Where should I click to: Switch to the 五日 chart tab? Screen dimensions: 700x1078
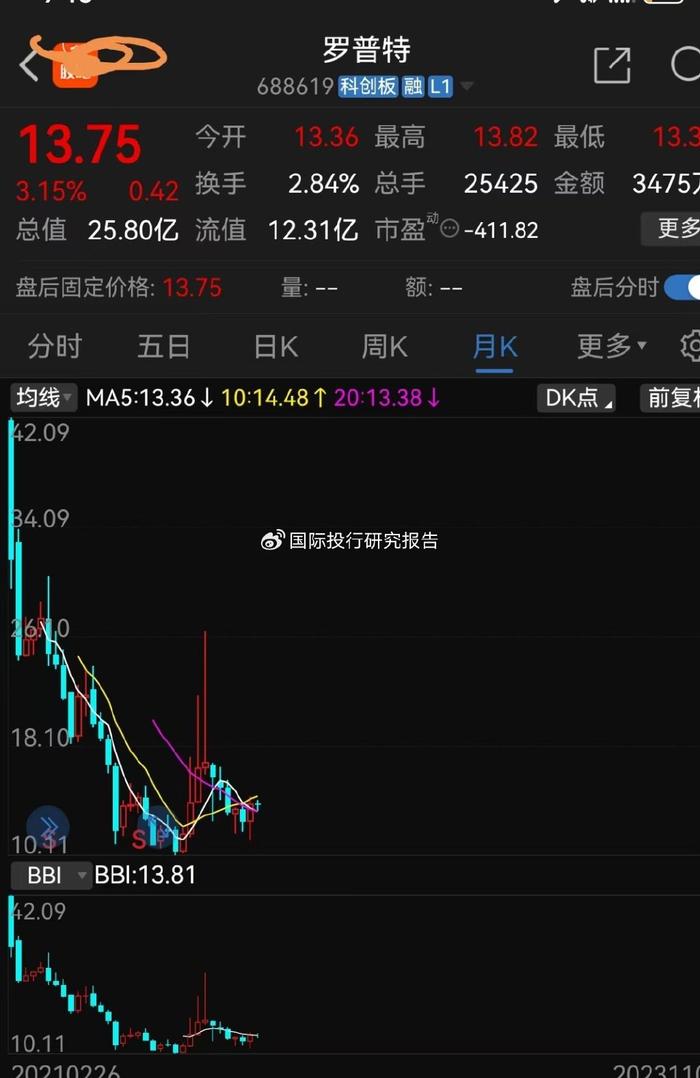163,347
